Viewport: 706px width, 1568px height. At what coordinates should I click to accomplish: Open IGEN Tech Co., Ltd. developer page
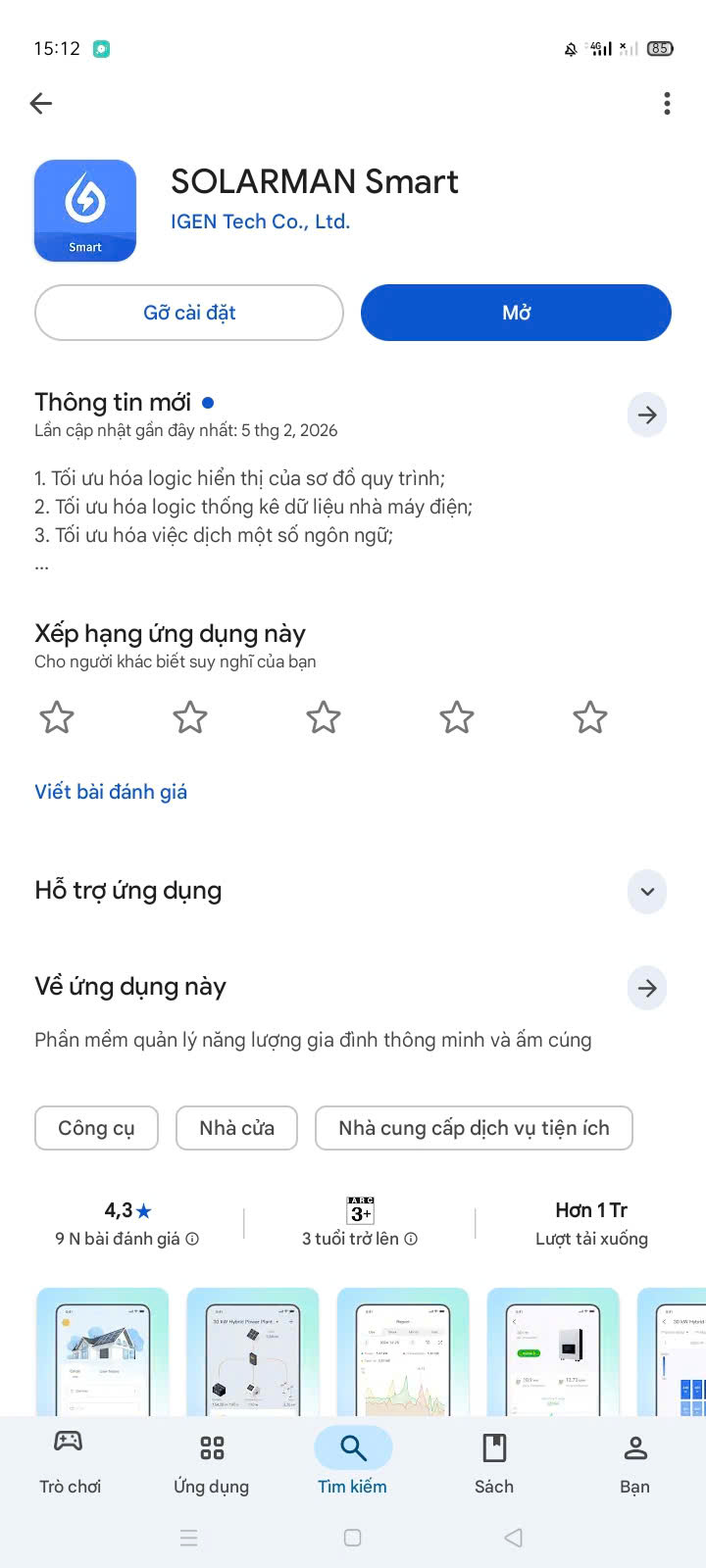[x=260, y=221]
